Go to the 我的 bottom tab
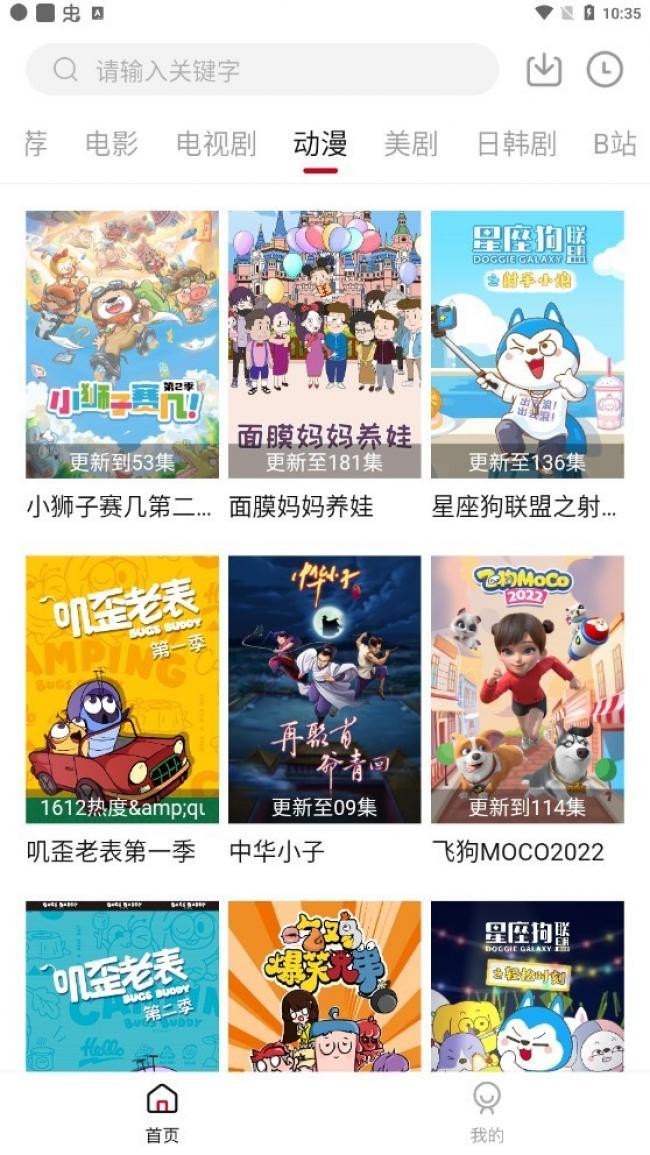This screenshot has width=650, height=1155. [x=486, y=1113]
